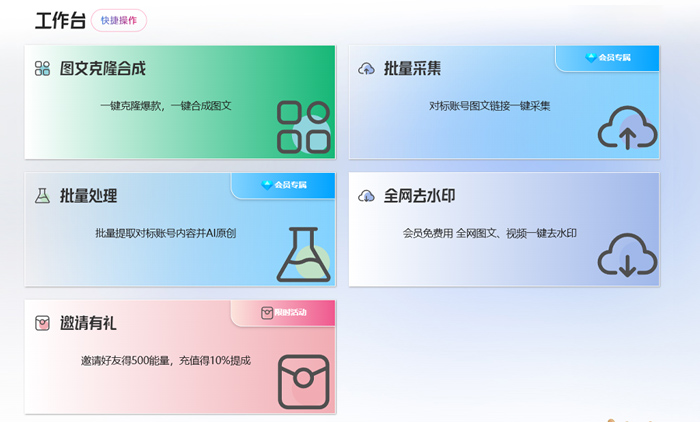The image size is (700, 422).
Task: Open the 图文克隆合成 card
Action: 180,102
